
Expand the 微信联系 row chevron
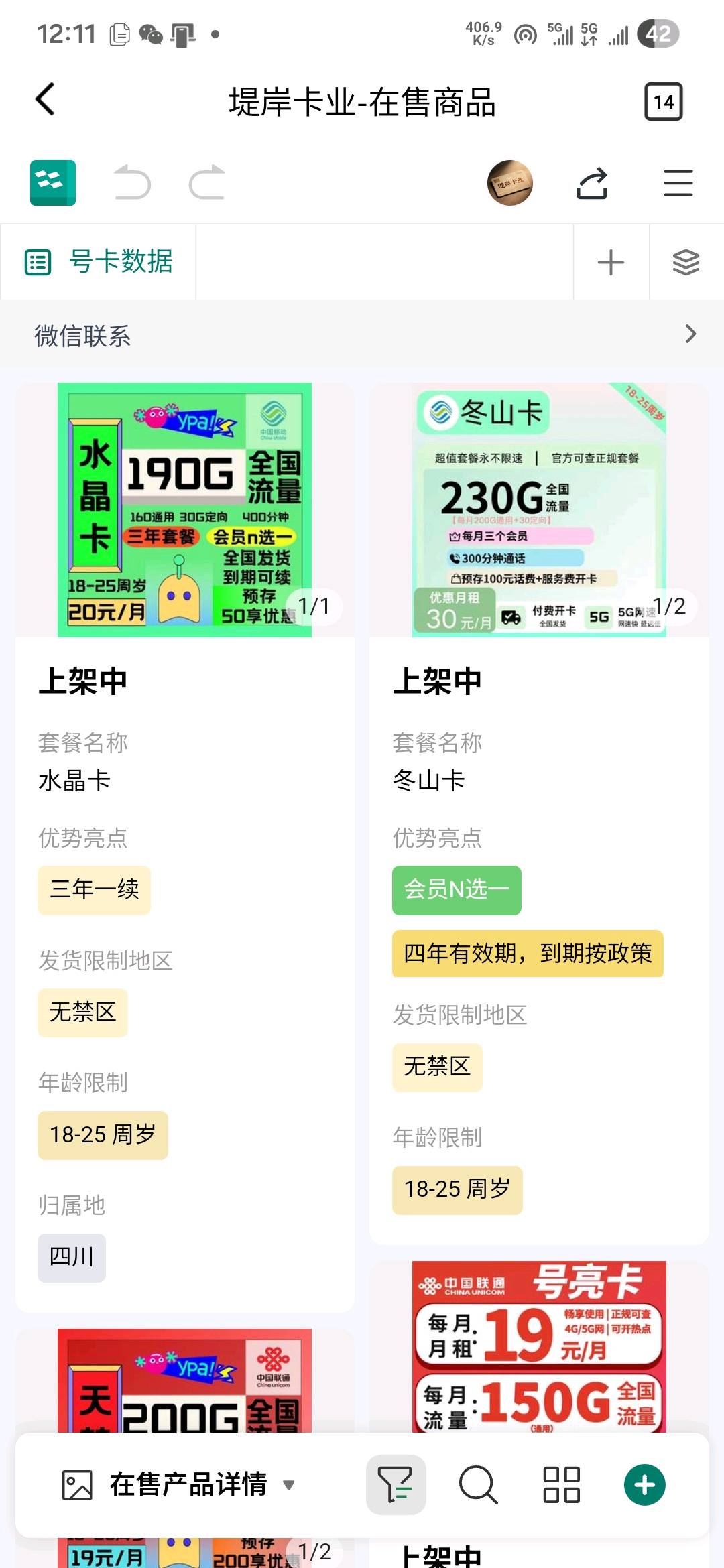[691, 334]
